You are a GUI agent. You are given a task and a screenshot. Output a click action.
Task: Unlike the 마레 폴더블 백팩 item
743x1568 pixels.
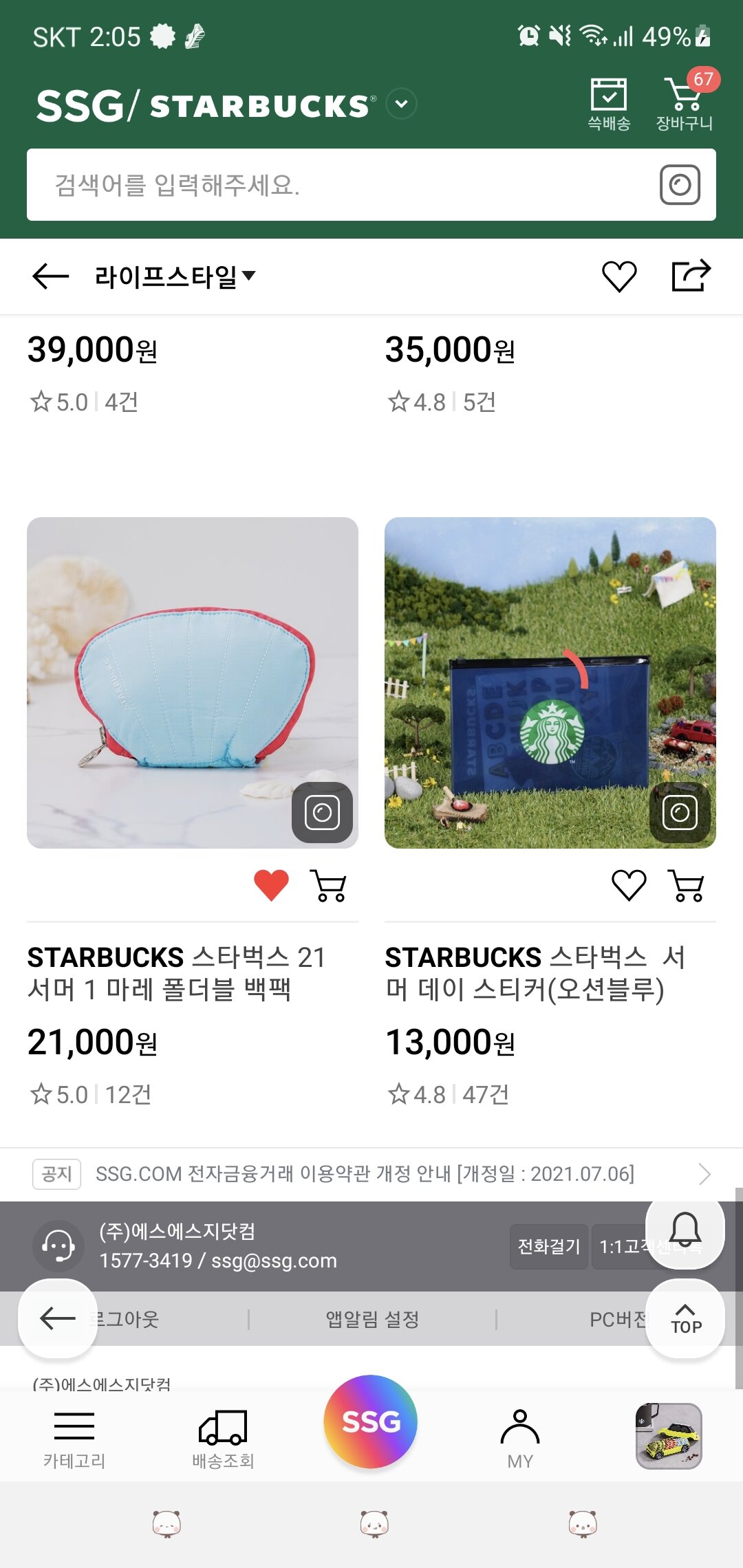pyautogui.click(x=271, y=885)
